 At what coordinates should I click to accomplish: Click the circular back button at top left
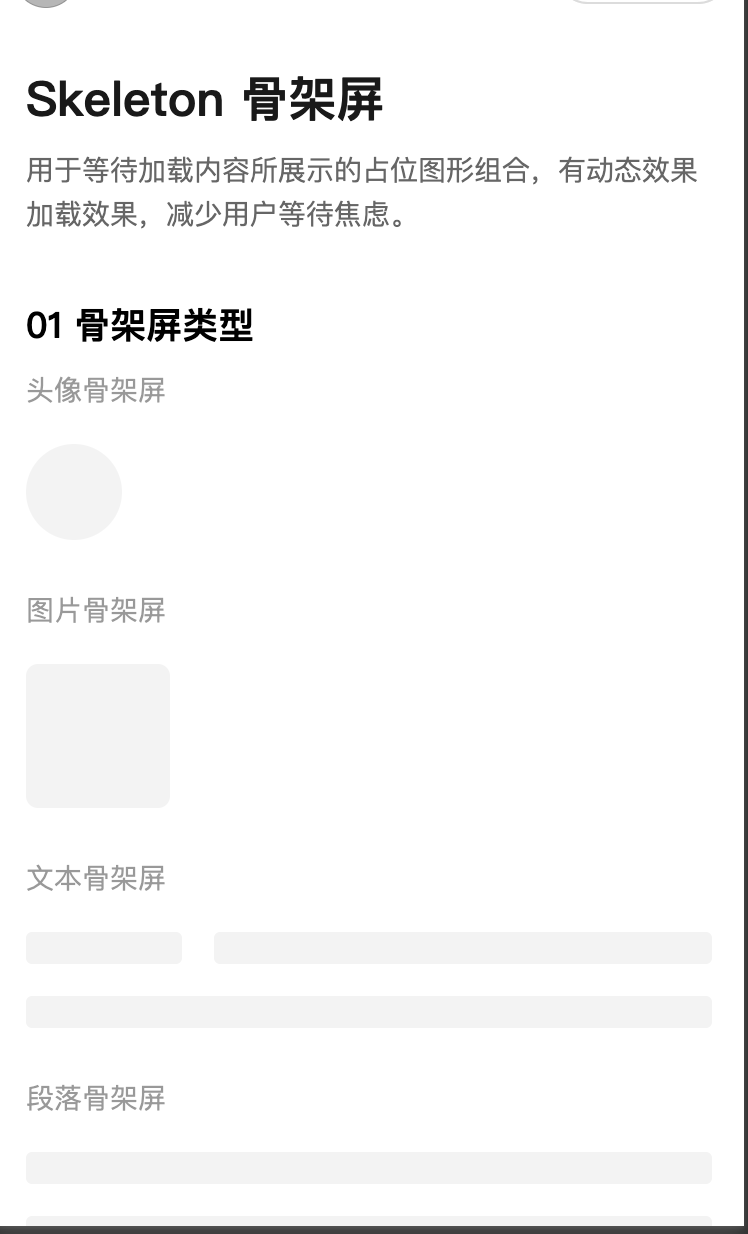point(44,4)
